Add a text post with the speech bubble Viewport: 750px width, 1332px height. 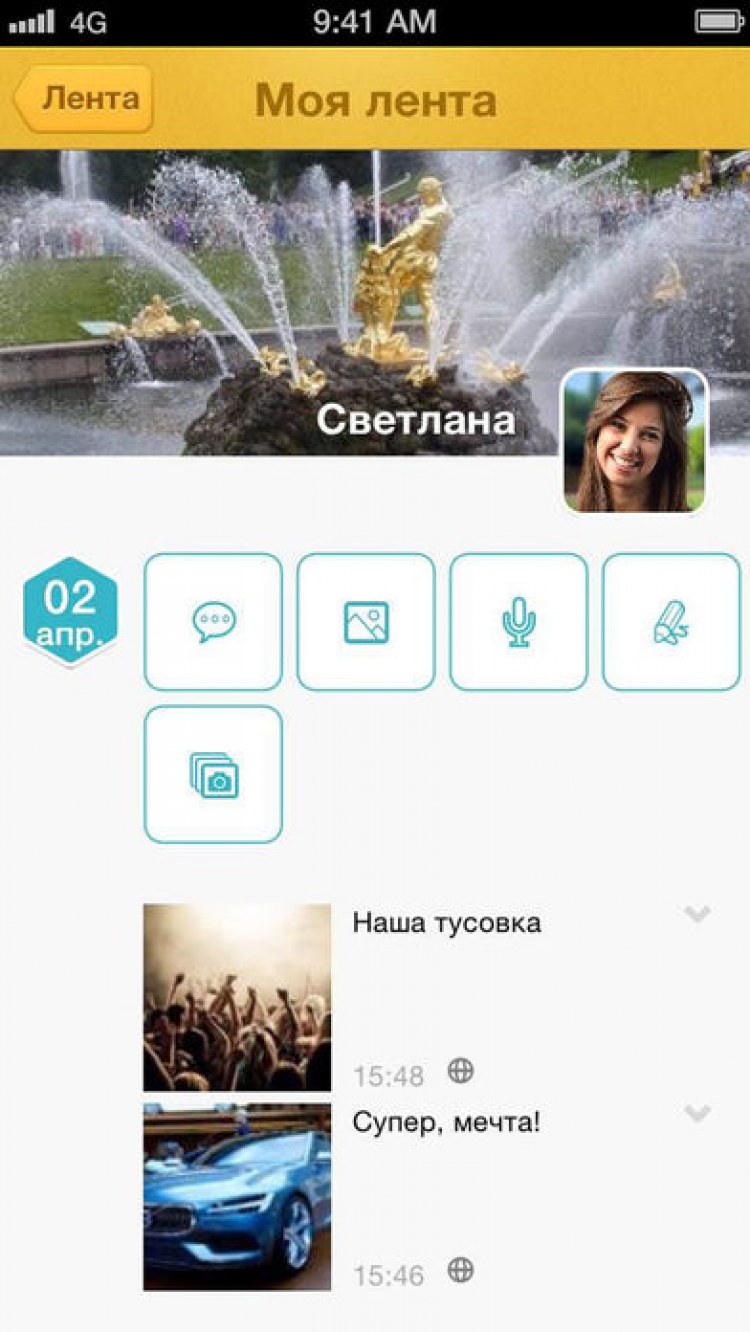(x=213, y=622)
